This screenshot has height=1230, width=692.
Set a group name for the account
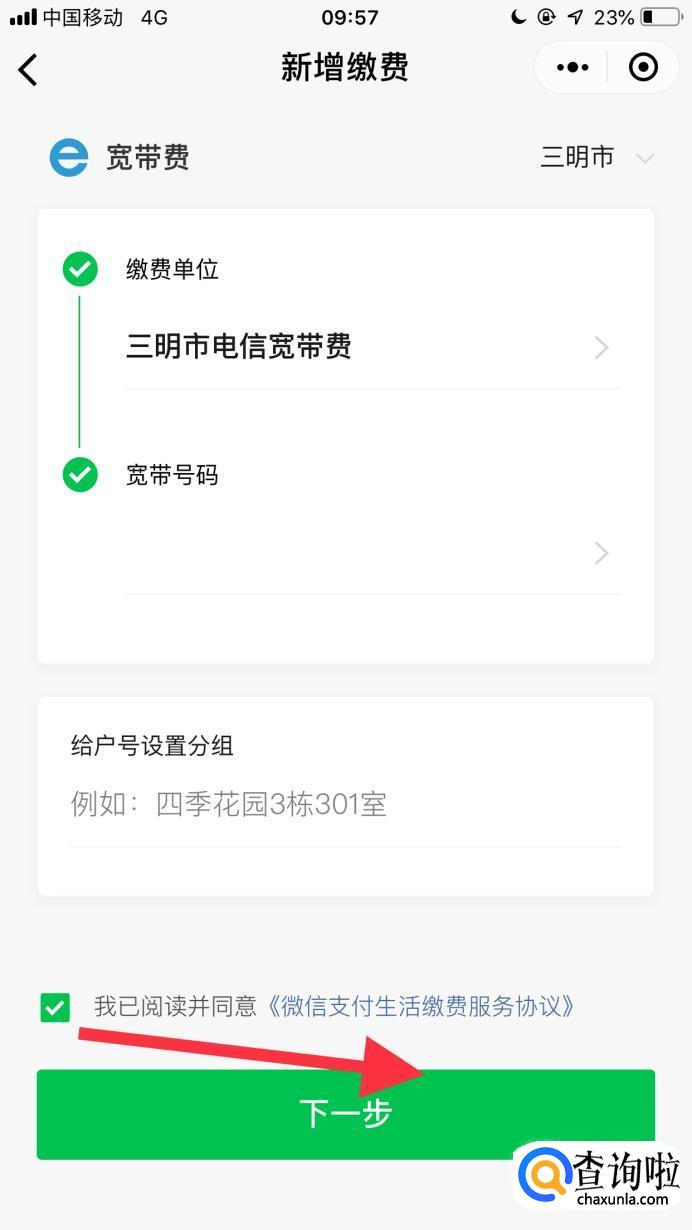click(345, 804)
